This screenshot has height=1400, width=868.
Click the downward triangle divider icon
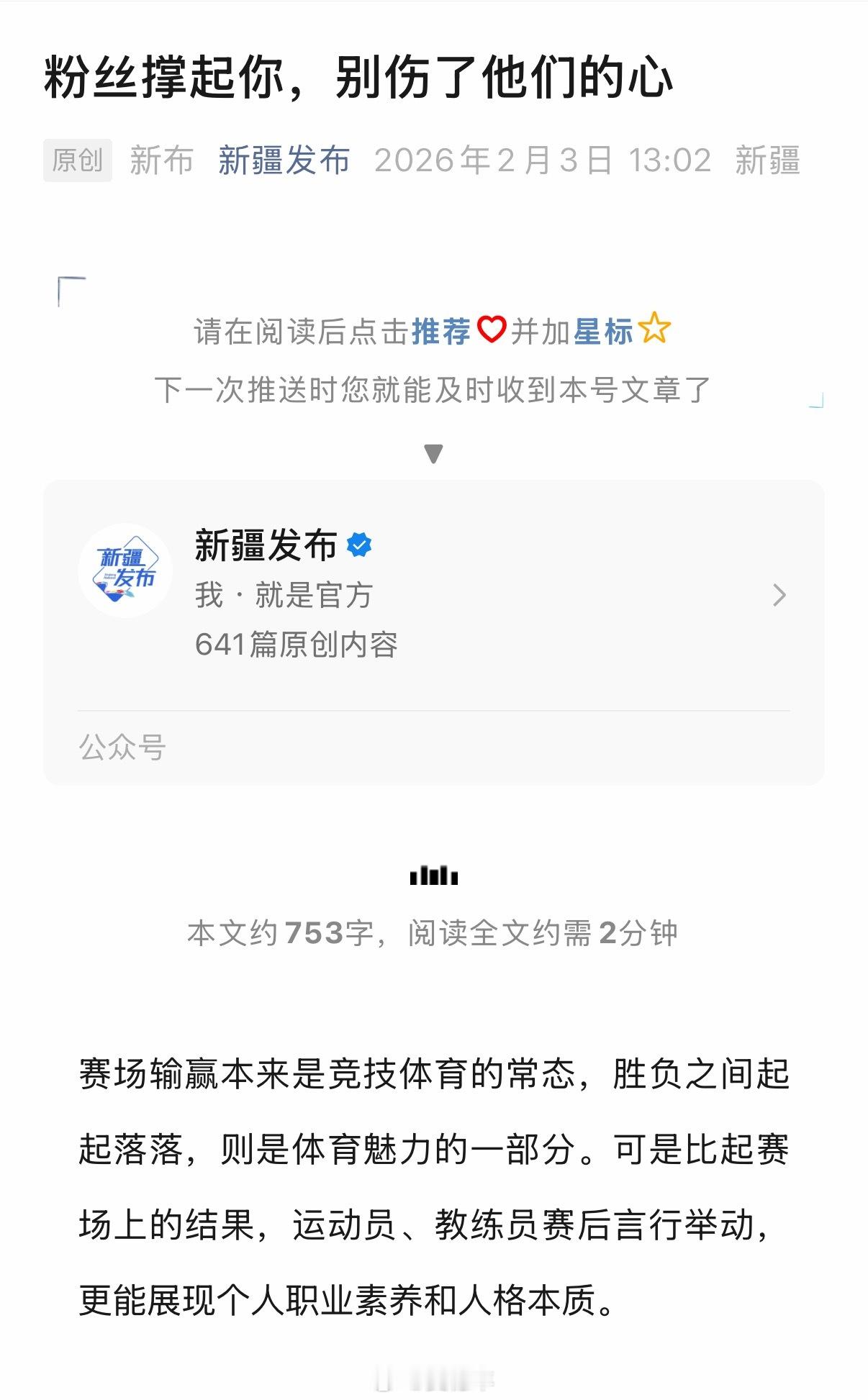click(434, 453)
